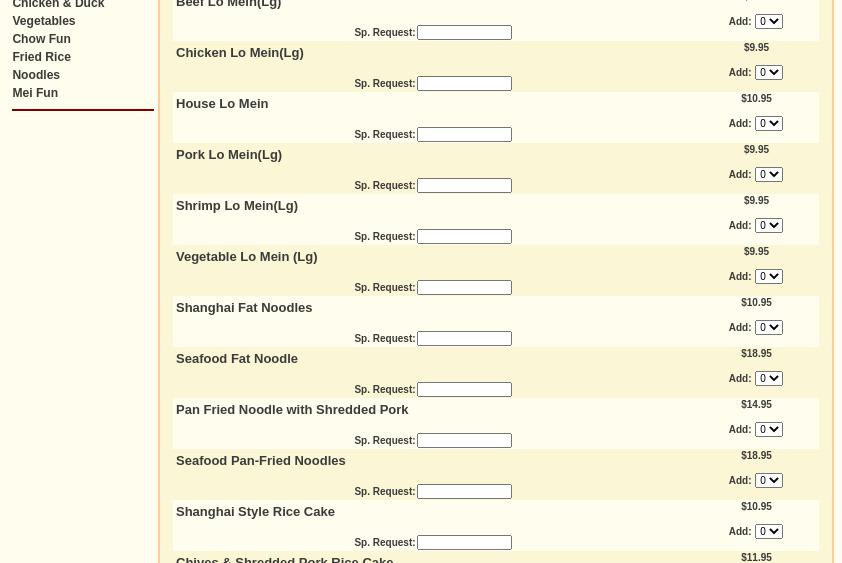Open the Fried Rice category
The width and height of the screenshot is (842, 563).
(x=41, y=57)
